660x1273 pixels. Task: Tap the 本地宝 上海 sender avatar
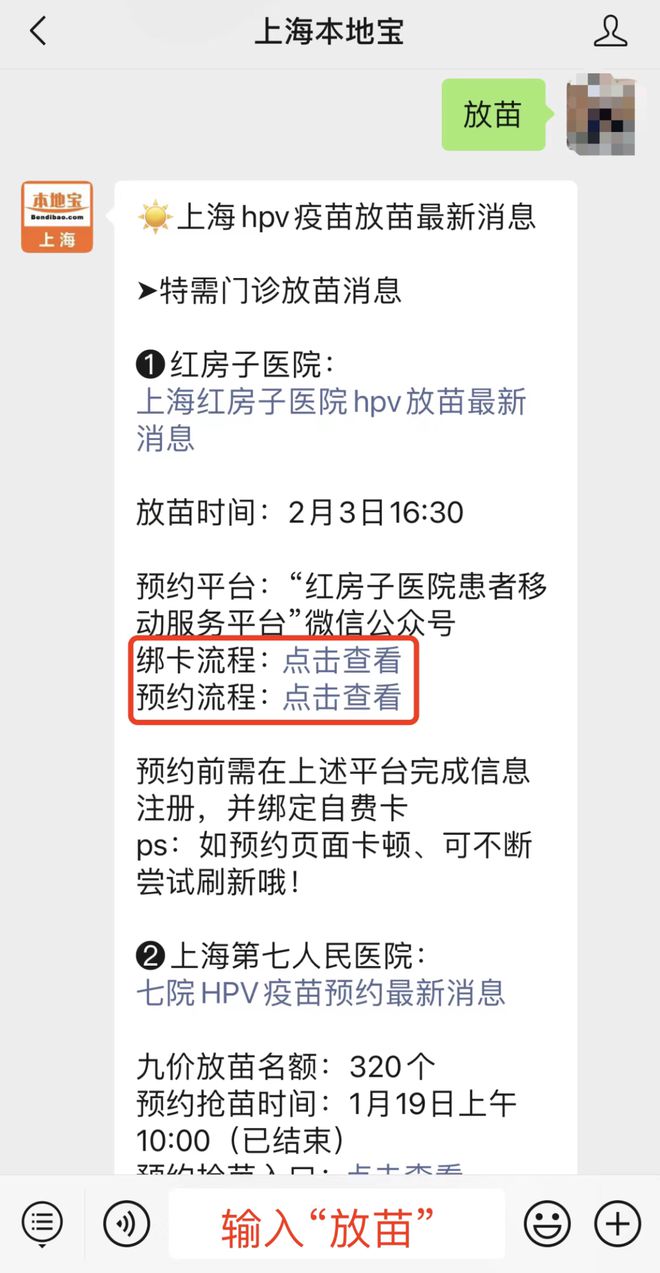[x=57, y=216]
